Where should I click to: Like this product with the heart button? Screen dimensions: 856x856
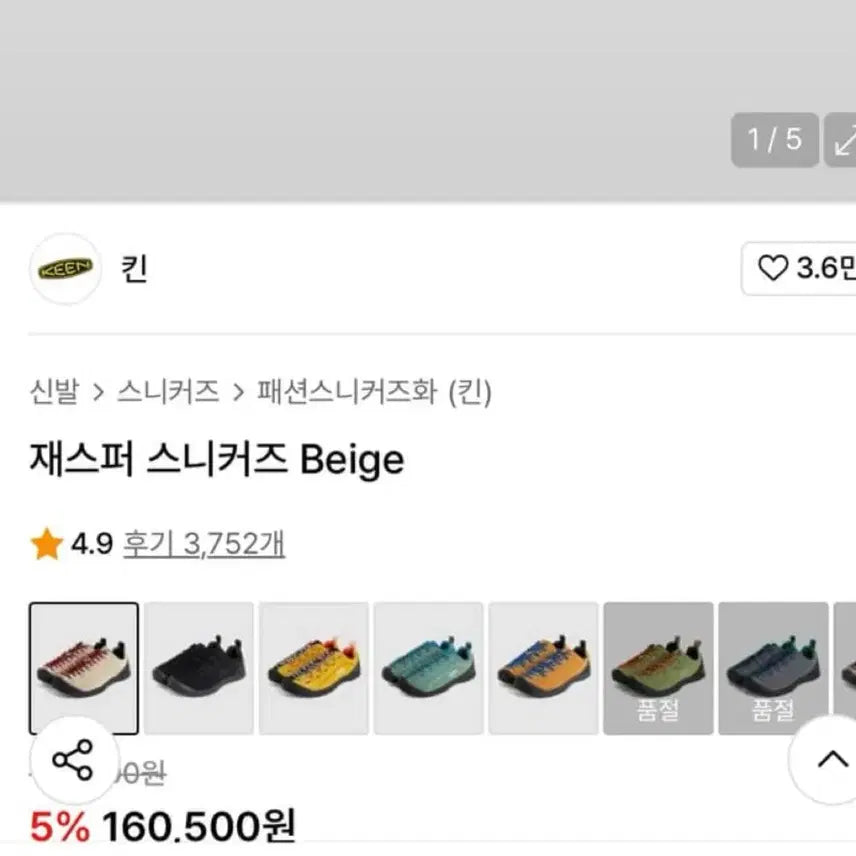click(799, 268)
